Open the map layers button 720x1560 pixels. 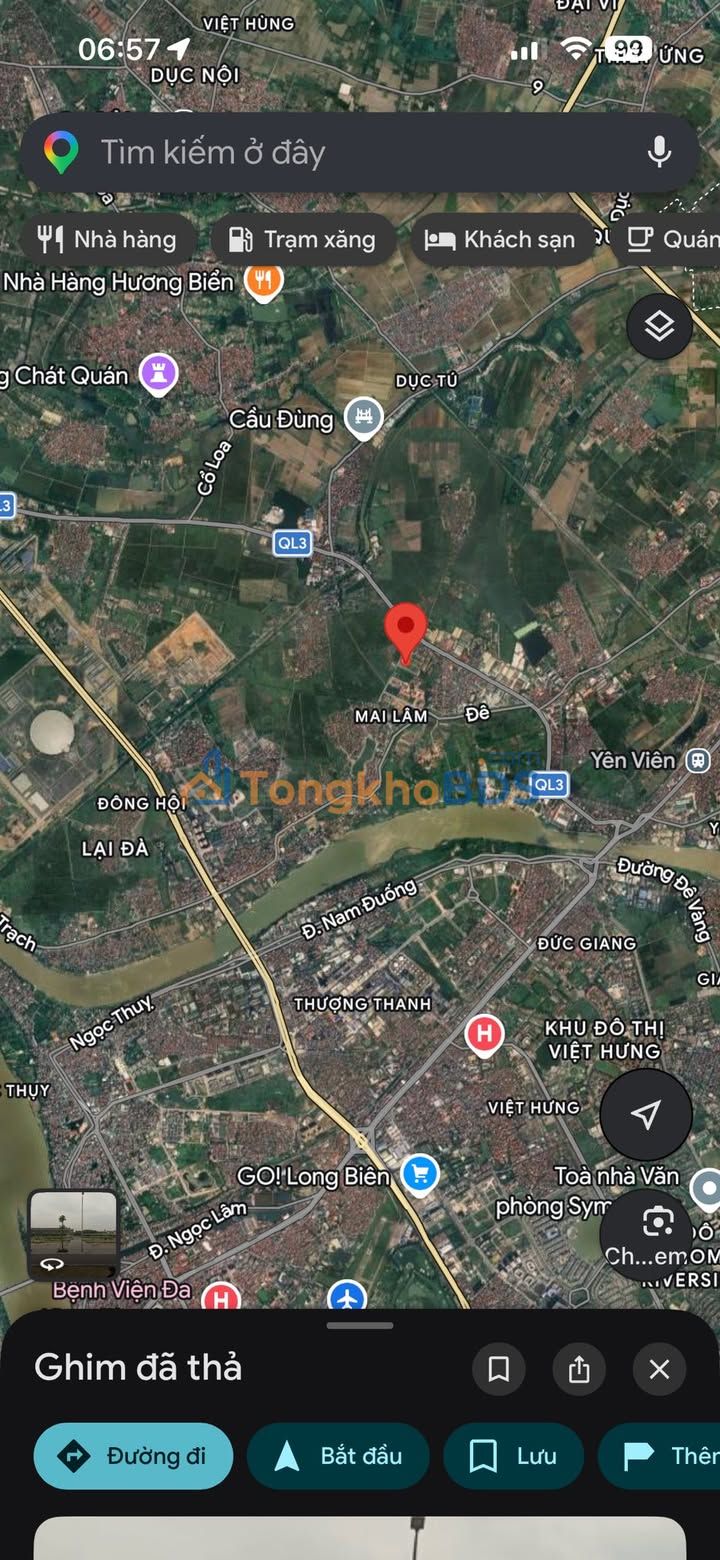click(659, 326)
